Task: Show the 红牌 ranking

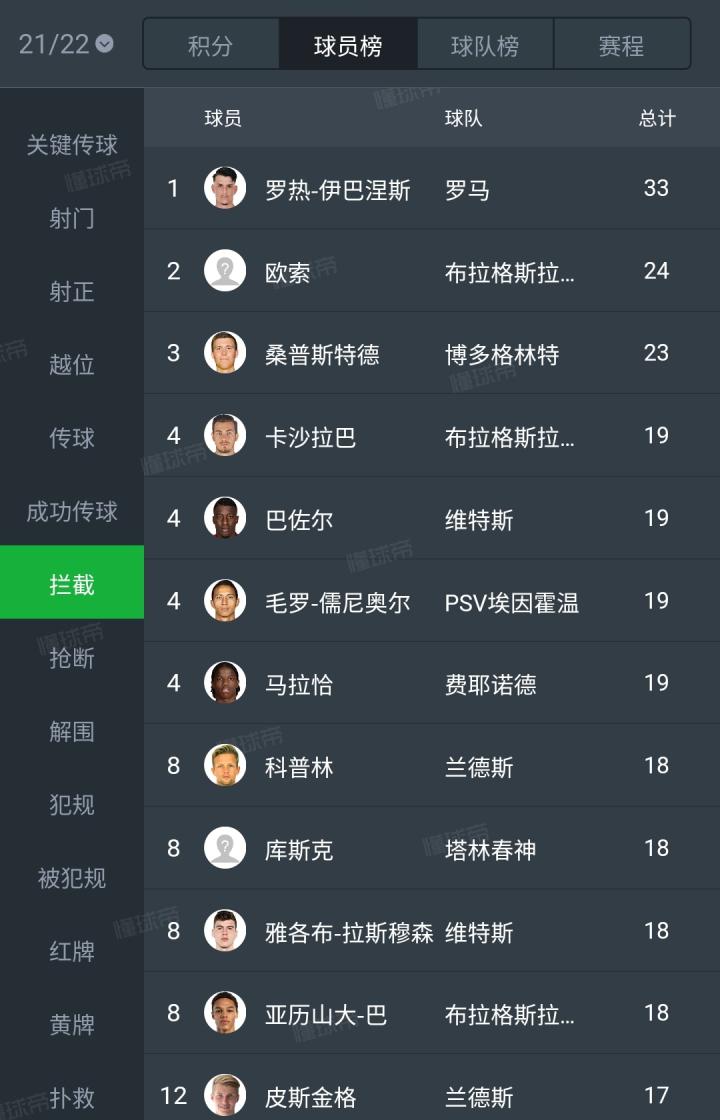Action: point(72,951)
